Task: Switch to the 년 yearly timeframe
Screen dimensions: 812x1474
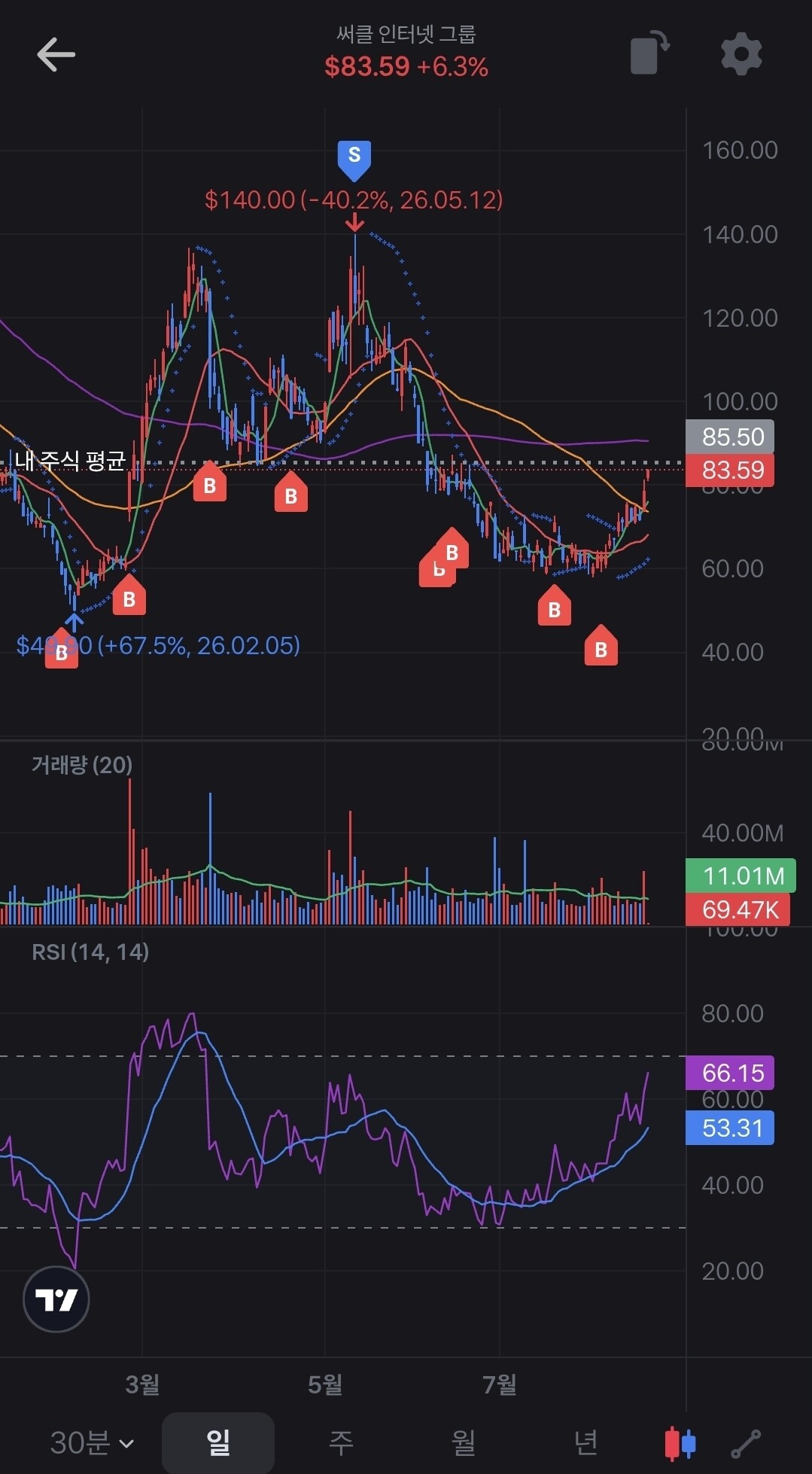Action: click(x=586, y=1442)
